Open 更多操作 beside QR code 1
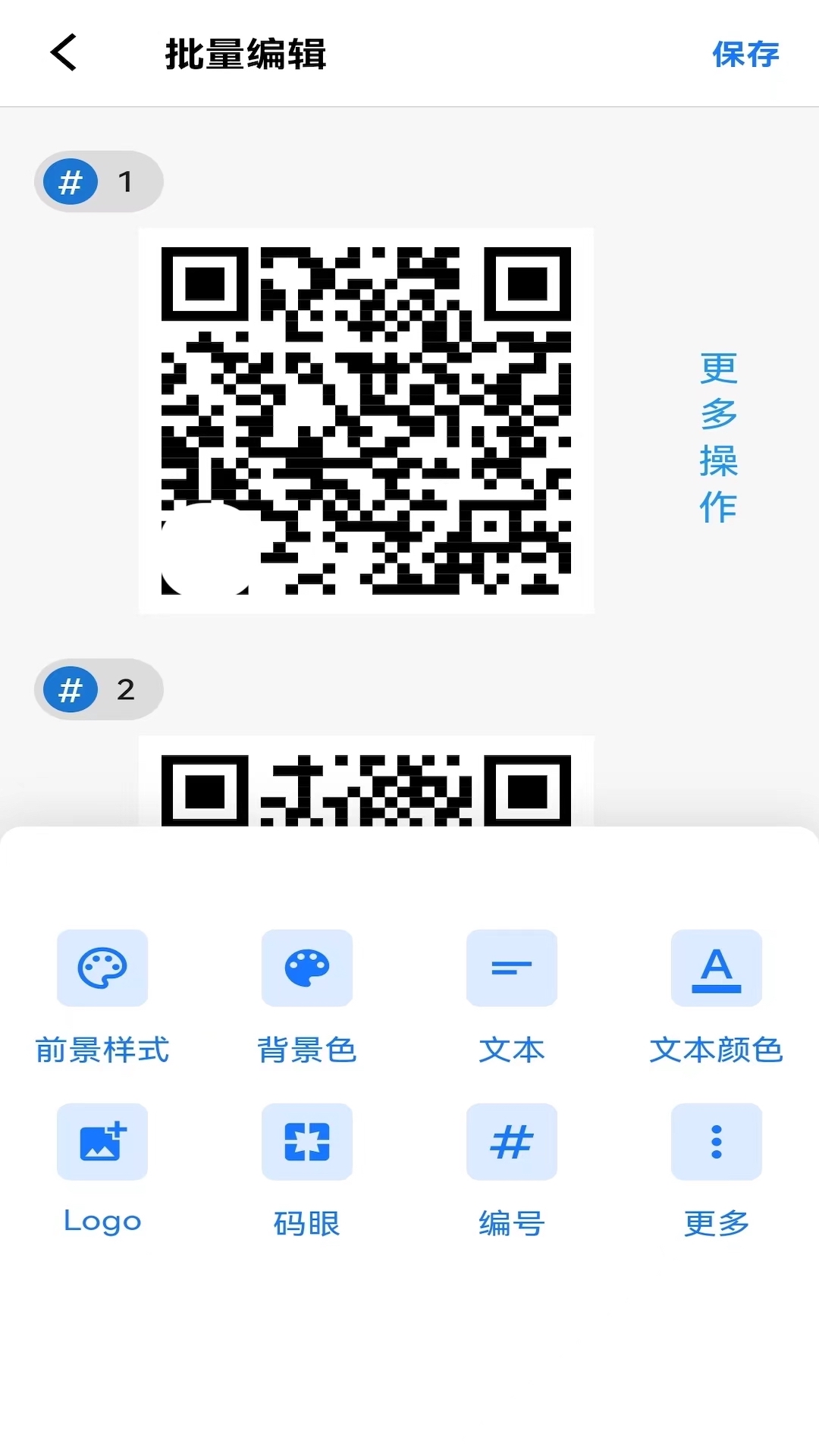This screenshot has width=819, height=1456. (x=718, y=438)
